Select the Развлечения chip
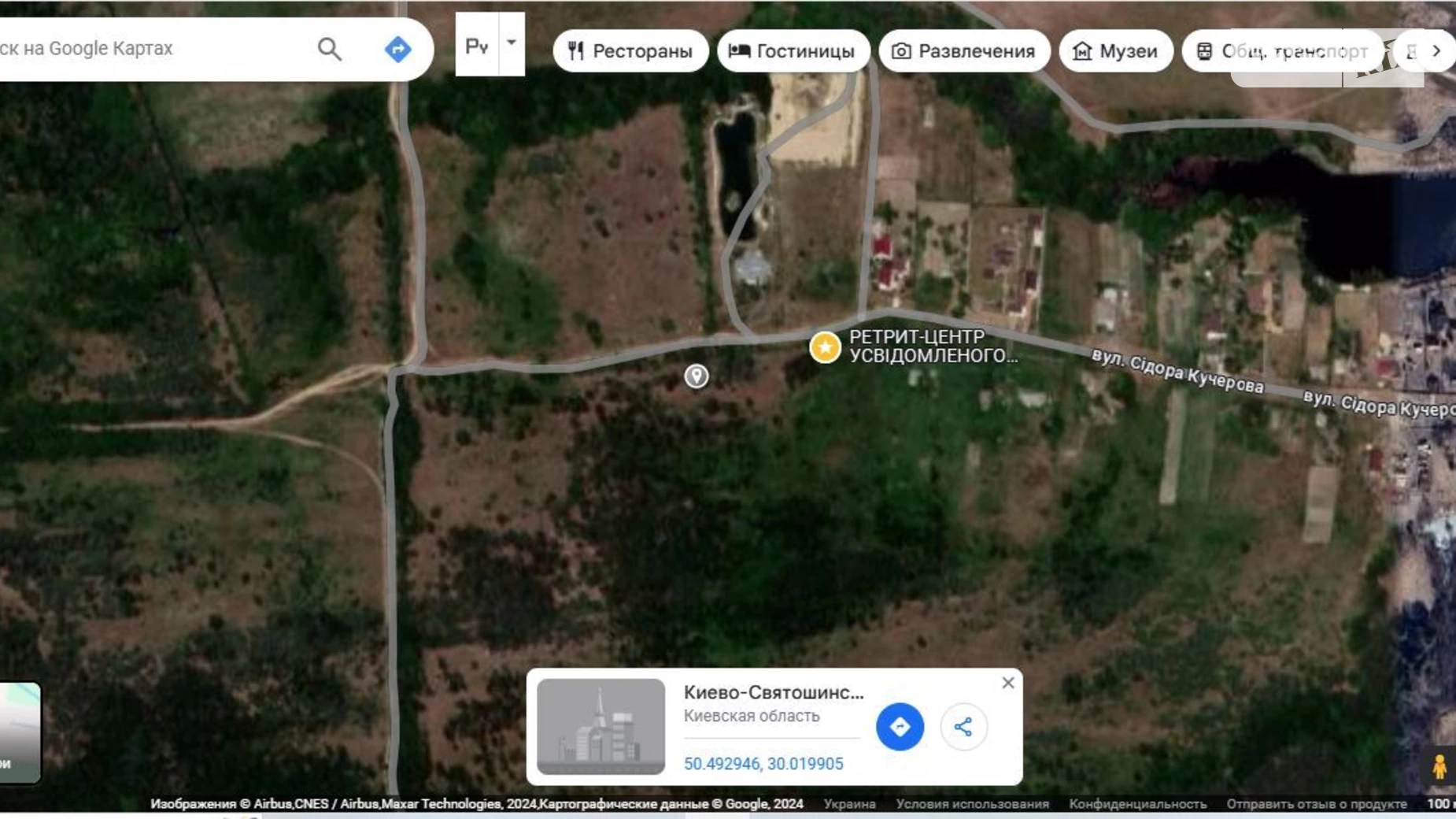The height and width of the screenshot is (819, 1456). pyautogui.click(x=963, y=51)
